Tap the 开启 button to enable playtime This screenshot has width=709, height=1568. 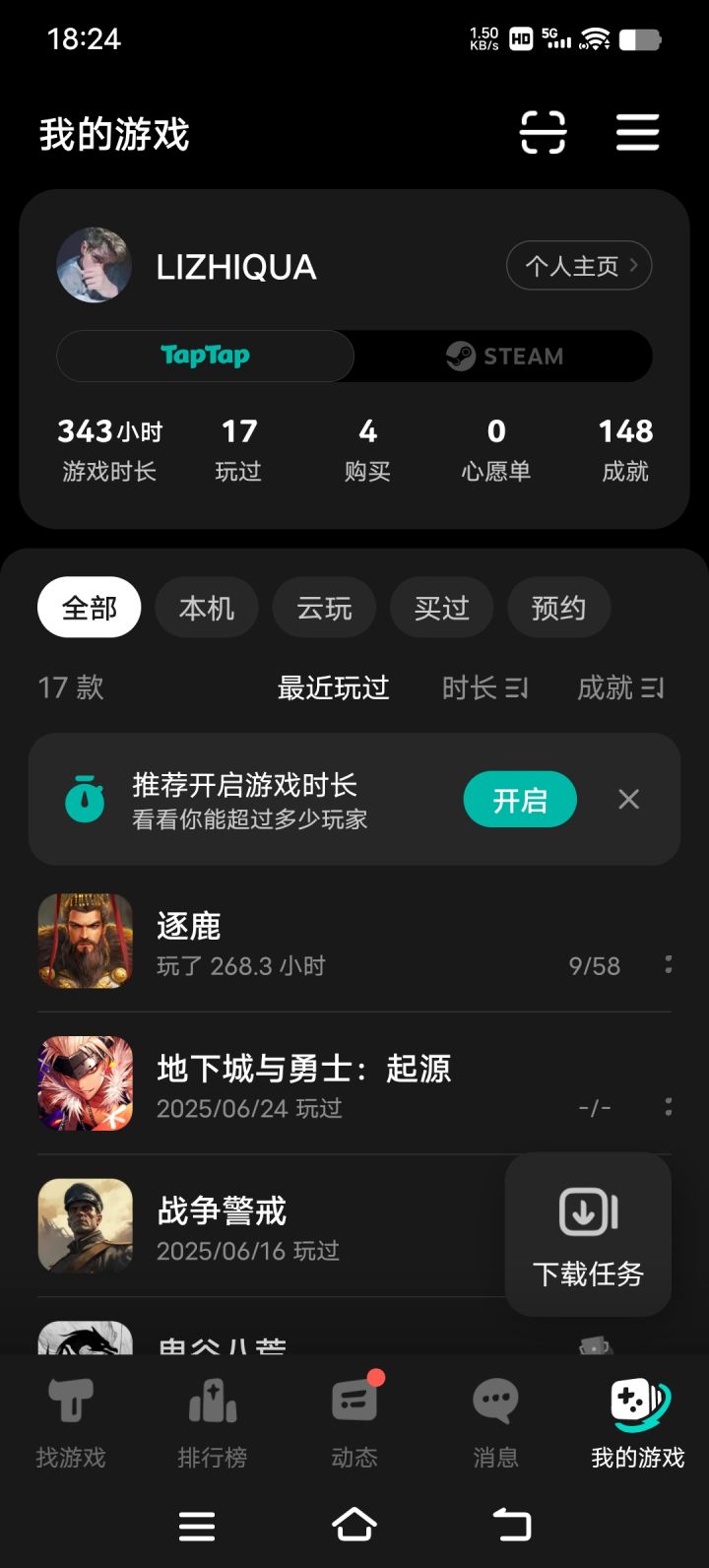(x=520, y=800)
